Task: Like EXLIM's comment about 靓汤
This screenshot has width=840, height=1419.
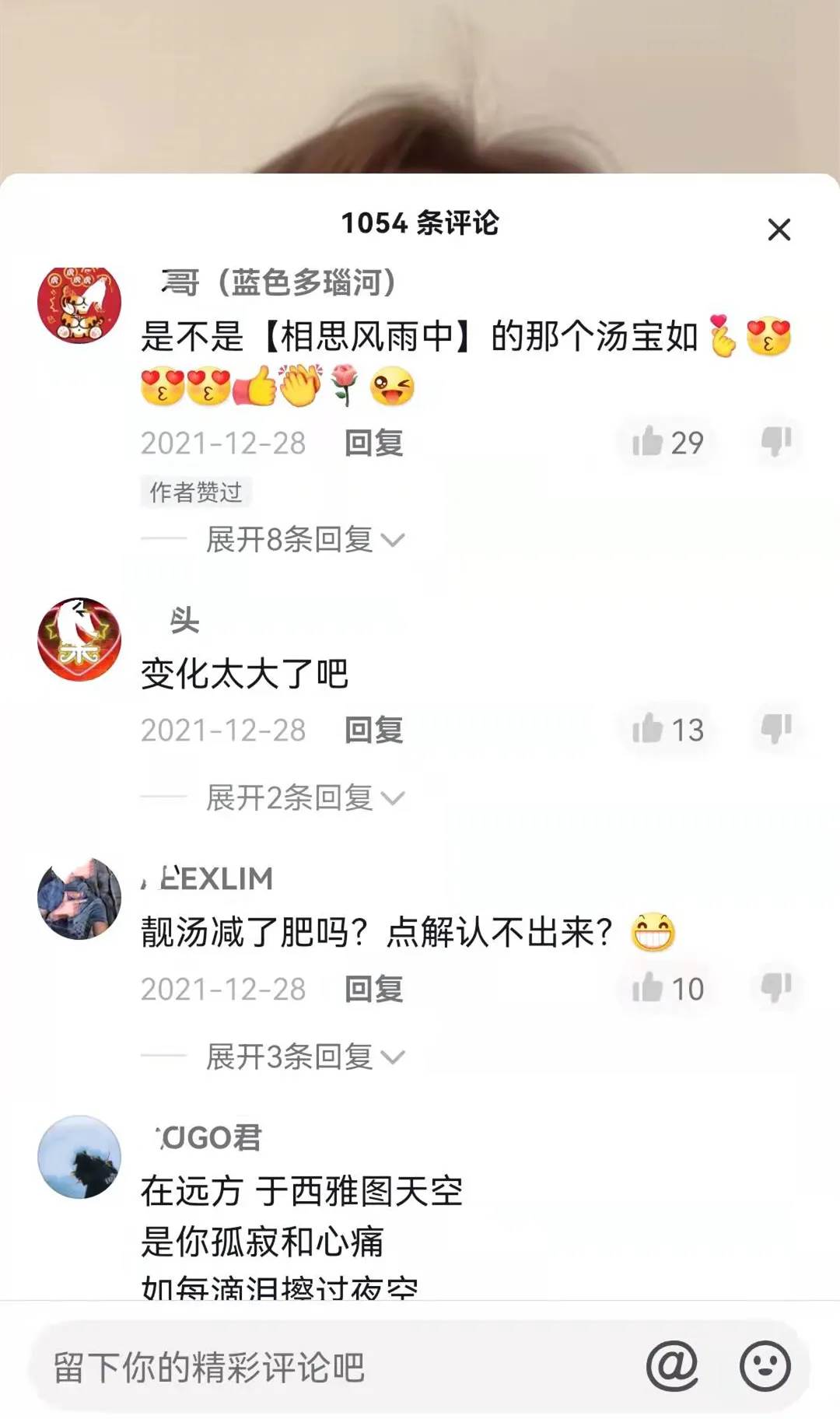Action: (648, 988)
